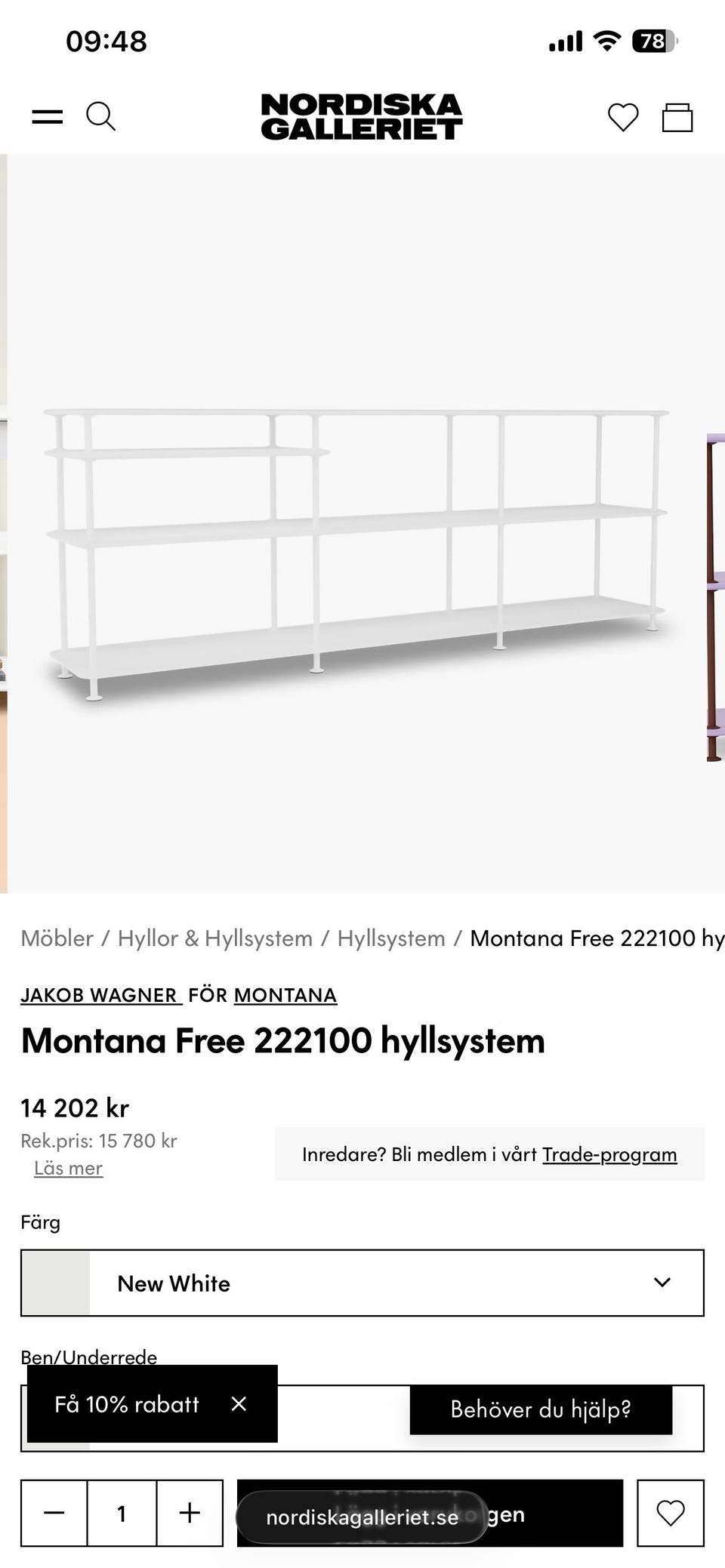
Task: Select the Möbler breadcrumb entry
Action: (58, 938)
